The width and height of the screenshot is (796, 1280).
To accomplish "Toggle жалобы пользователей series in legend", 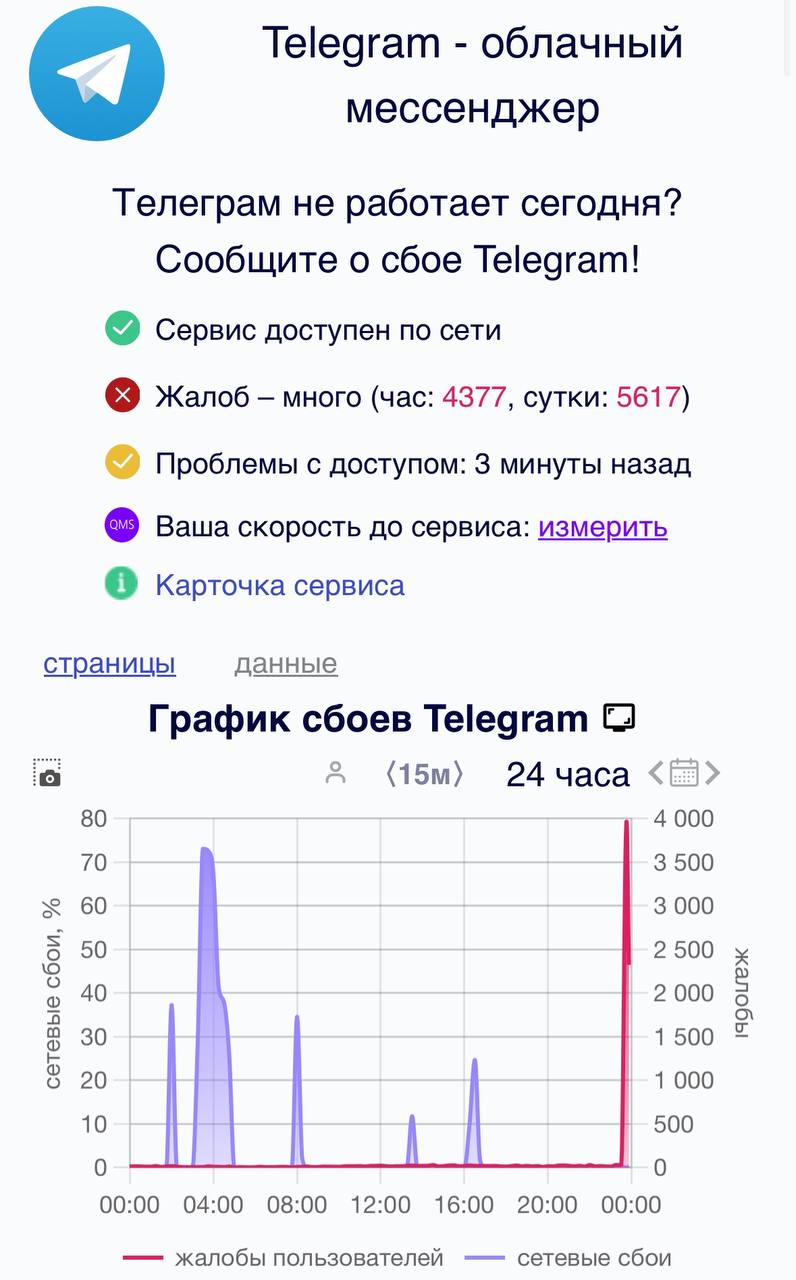I will pos(283,1258).
